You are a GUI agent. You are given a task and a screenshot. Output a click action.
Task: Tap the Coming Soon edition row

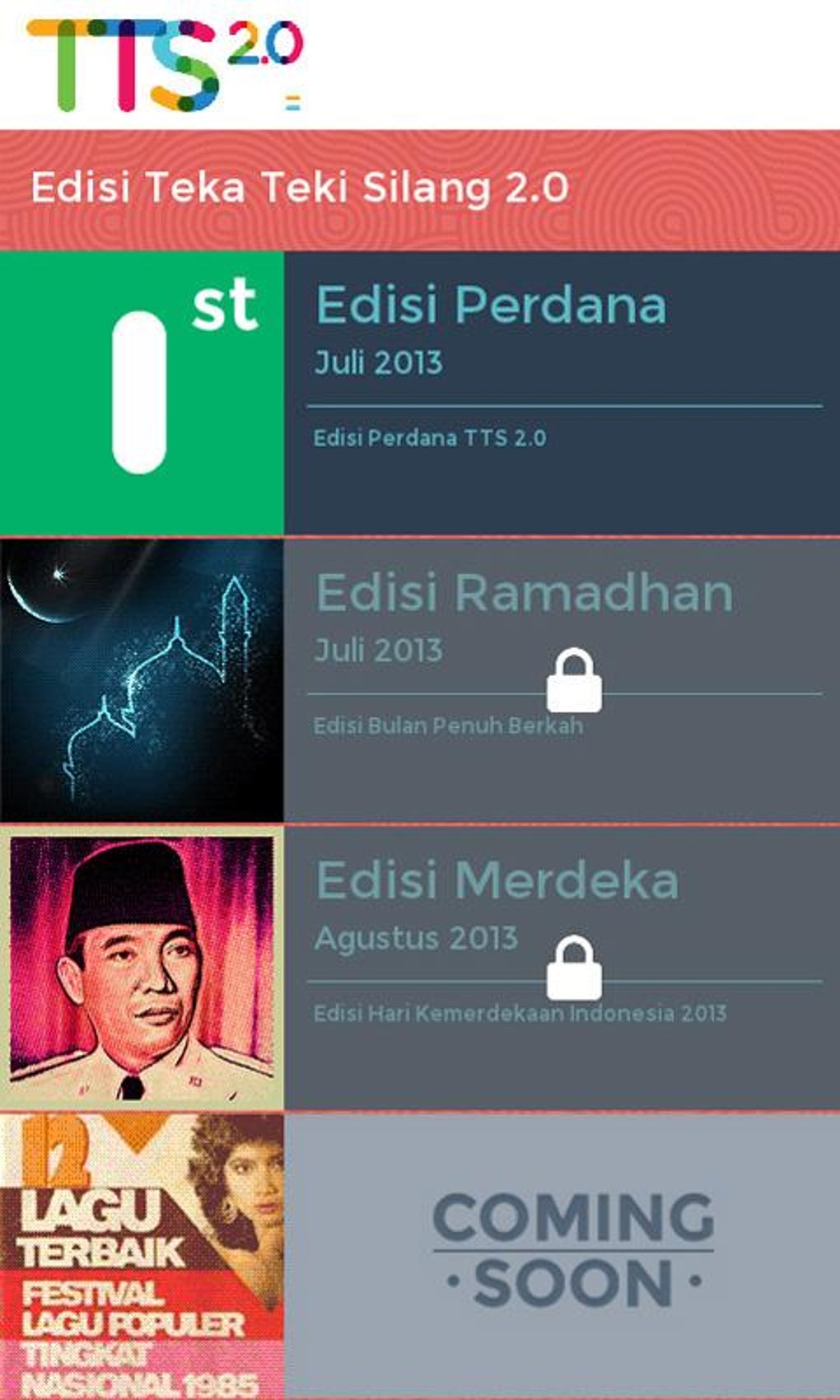pyautogui.click(x=420, y=1256)
